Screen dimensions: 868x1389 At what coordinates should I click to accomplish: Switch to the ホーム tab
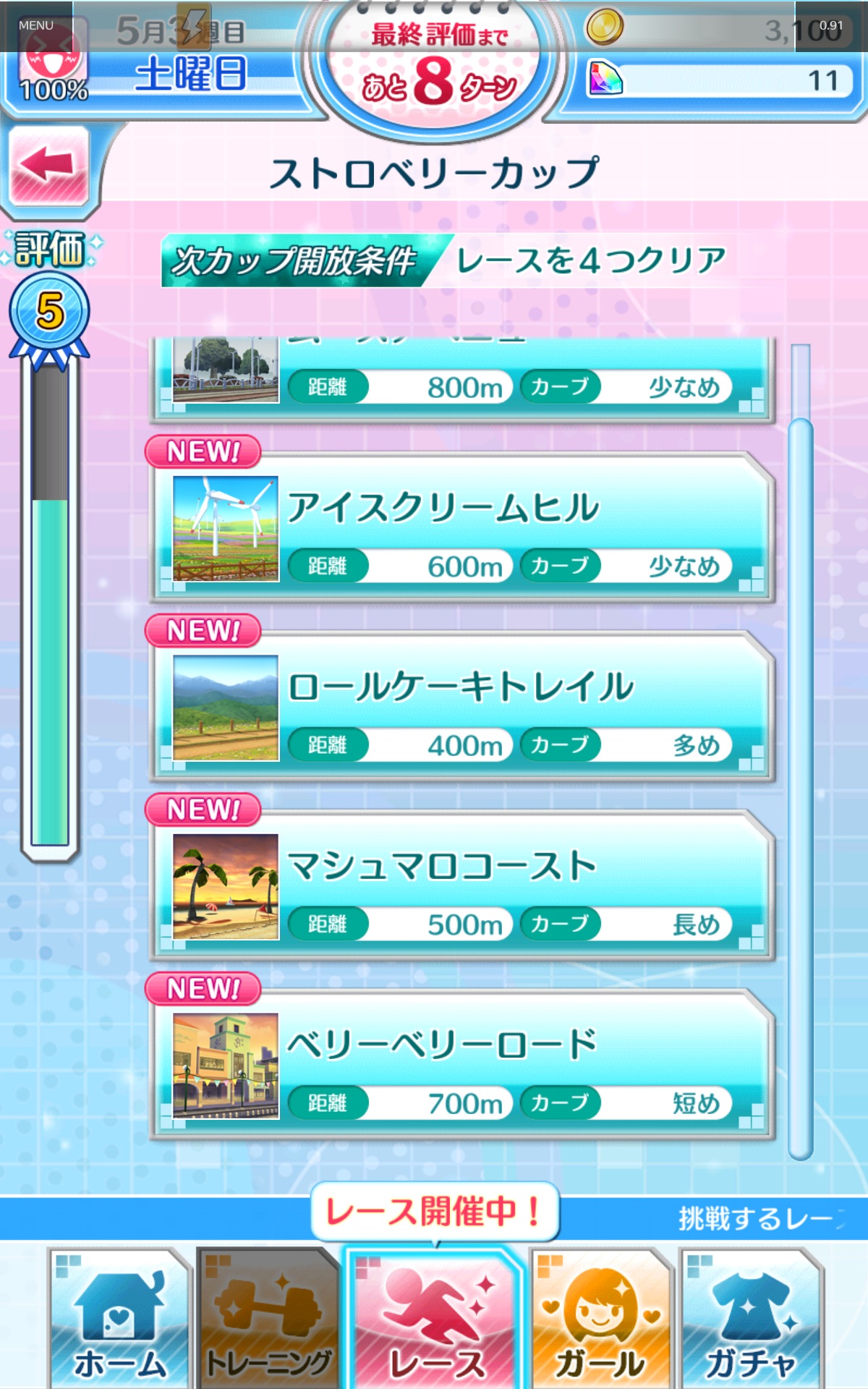pos(119,1318)
